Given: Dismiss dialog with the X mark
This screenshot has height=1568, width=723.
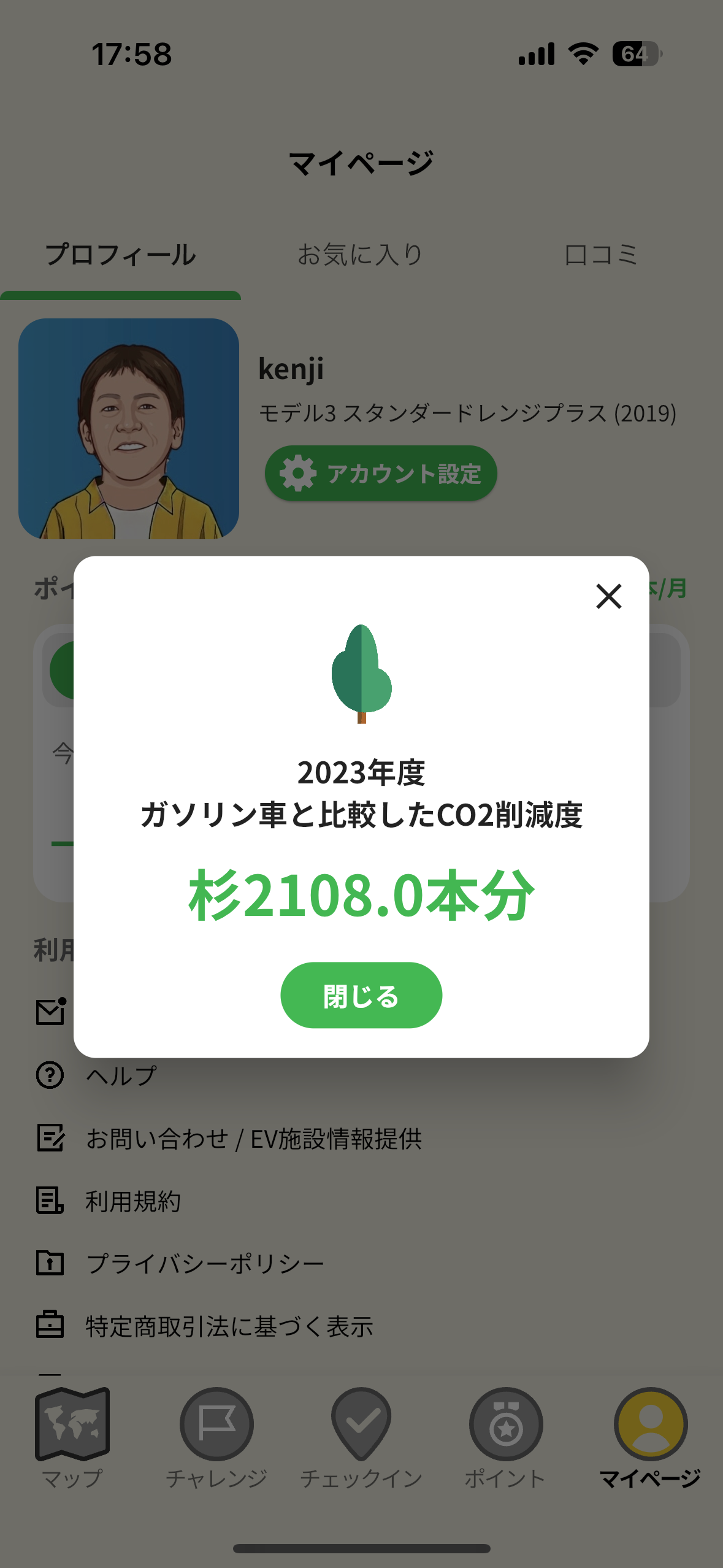Looking at the screenshot, I should click(608, 597).
